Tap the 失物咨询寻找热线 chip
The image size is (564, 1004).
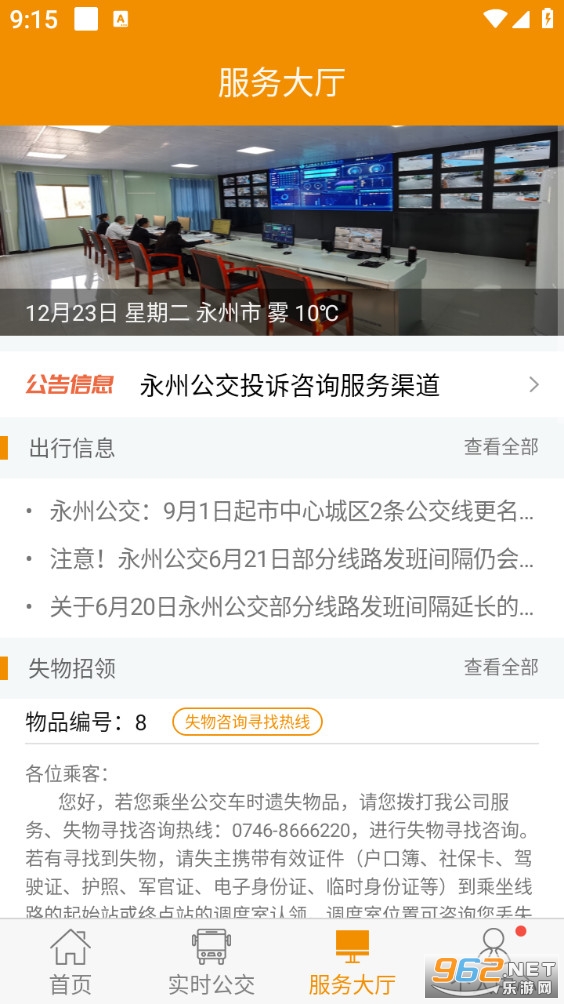tap(247, 722)
